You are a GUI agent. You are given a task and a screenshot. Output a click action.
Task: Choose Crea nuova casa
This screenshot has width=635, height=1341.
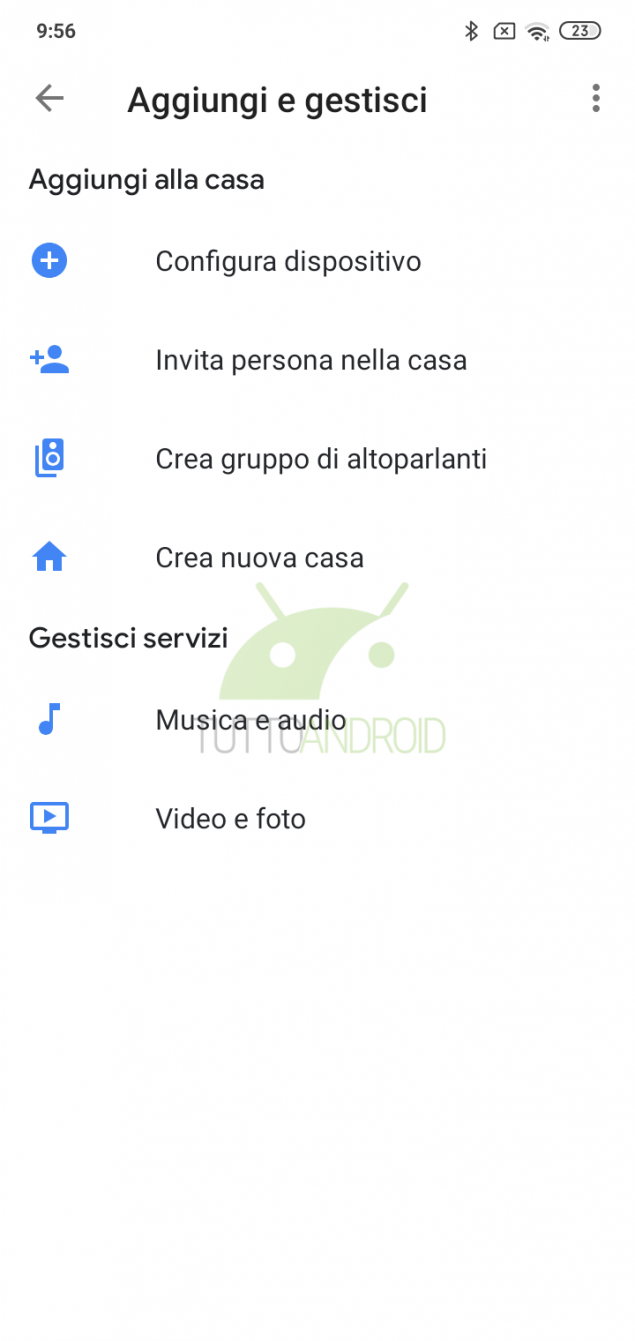coord(259,558)
